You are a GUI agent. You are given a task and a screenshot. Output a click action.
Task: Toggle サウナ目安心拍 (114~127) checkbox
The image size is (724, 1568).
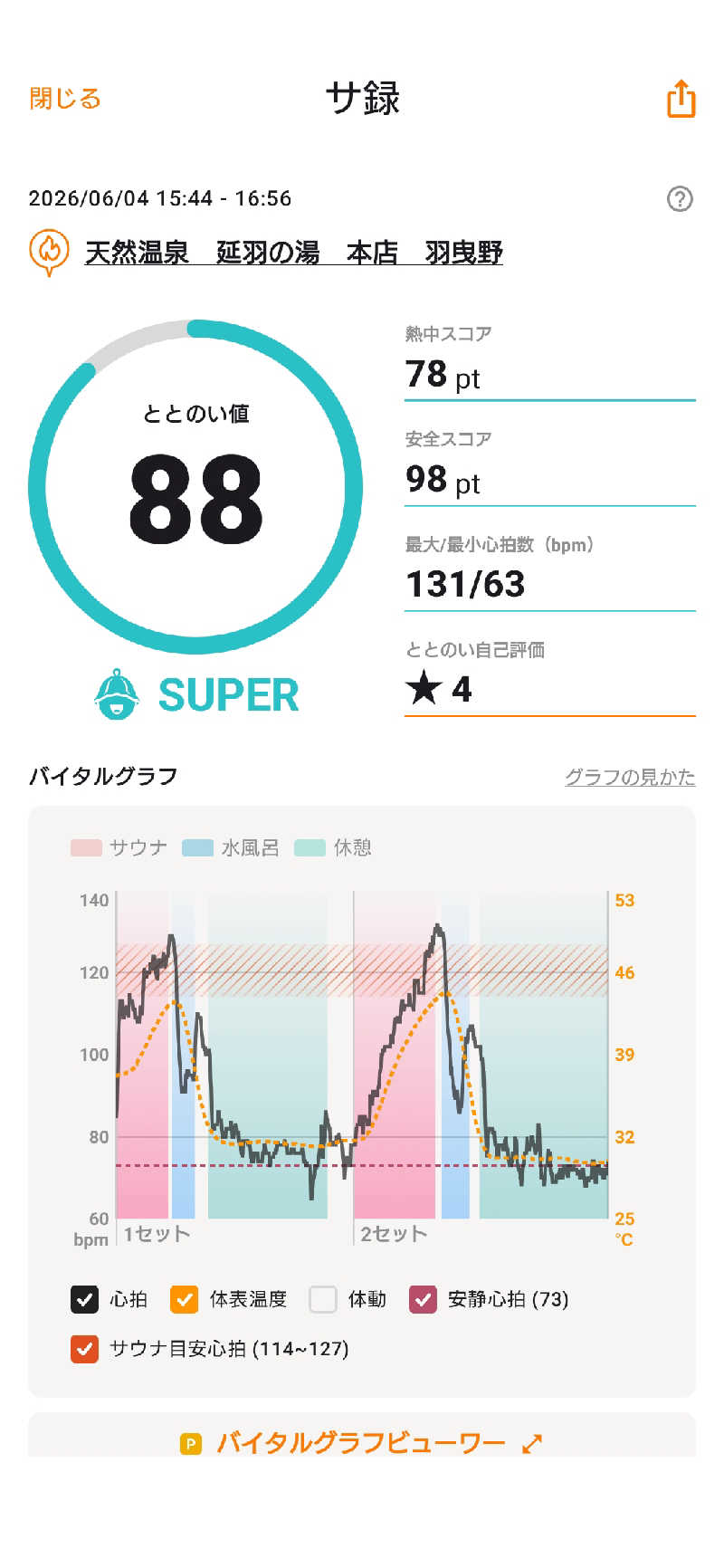tap(84, 1349)
